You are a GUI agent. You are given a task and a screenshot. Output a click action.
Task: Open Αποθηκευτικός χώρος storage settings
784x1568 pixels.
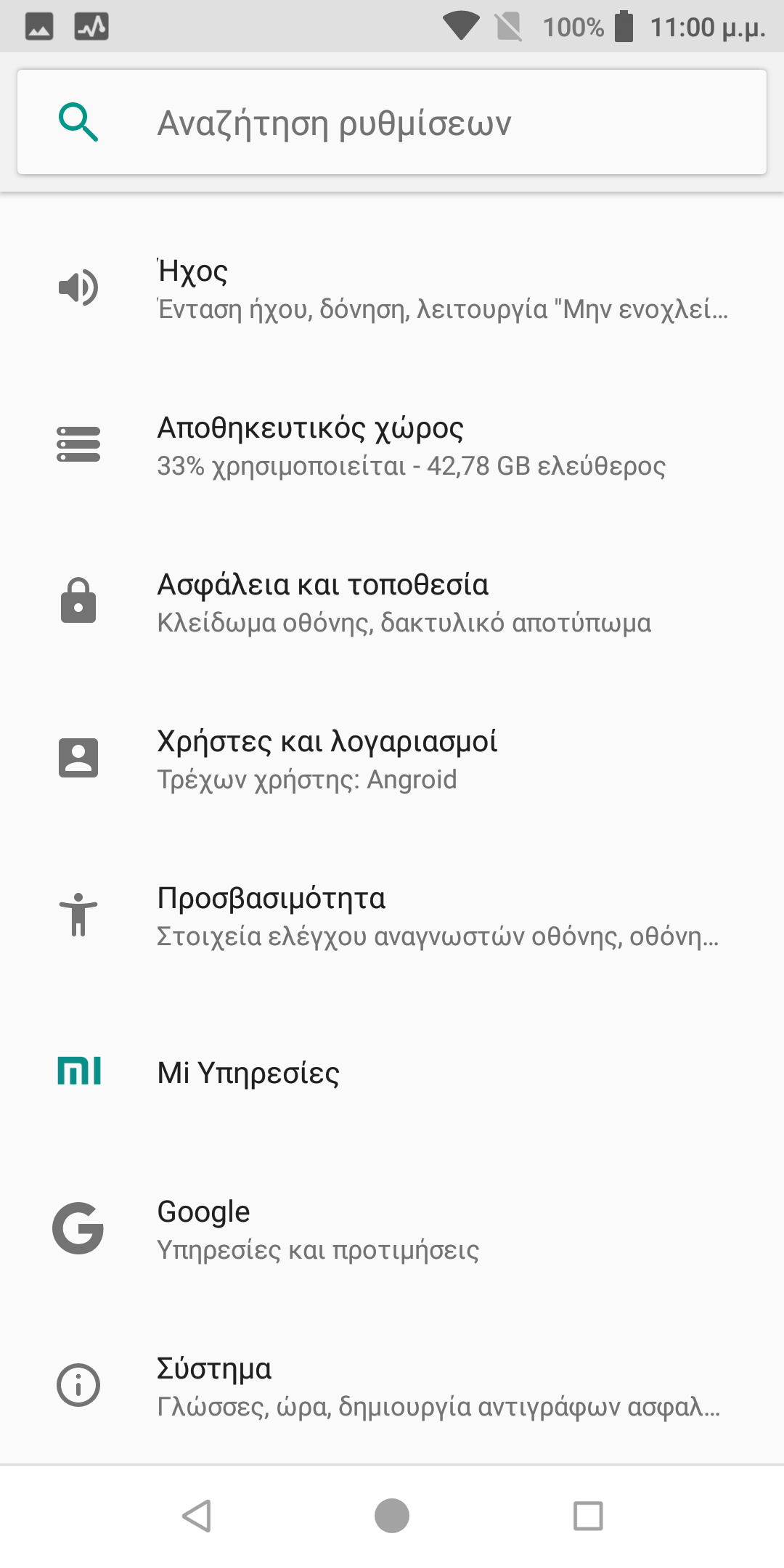392,446
